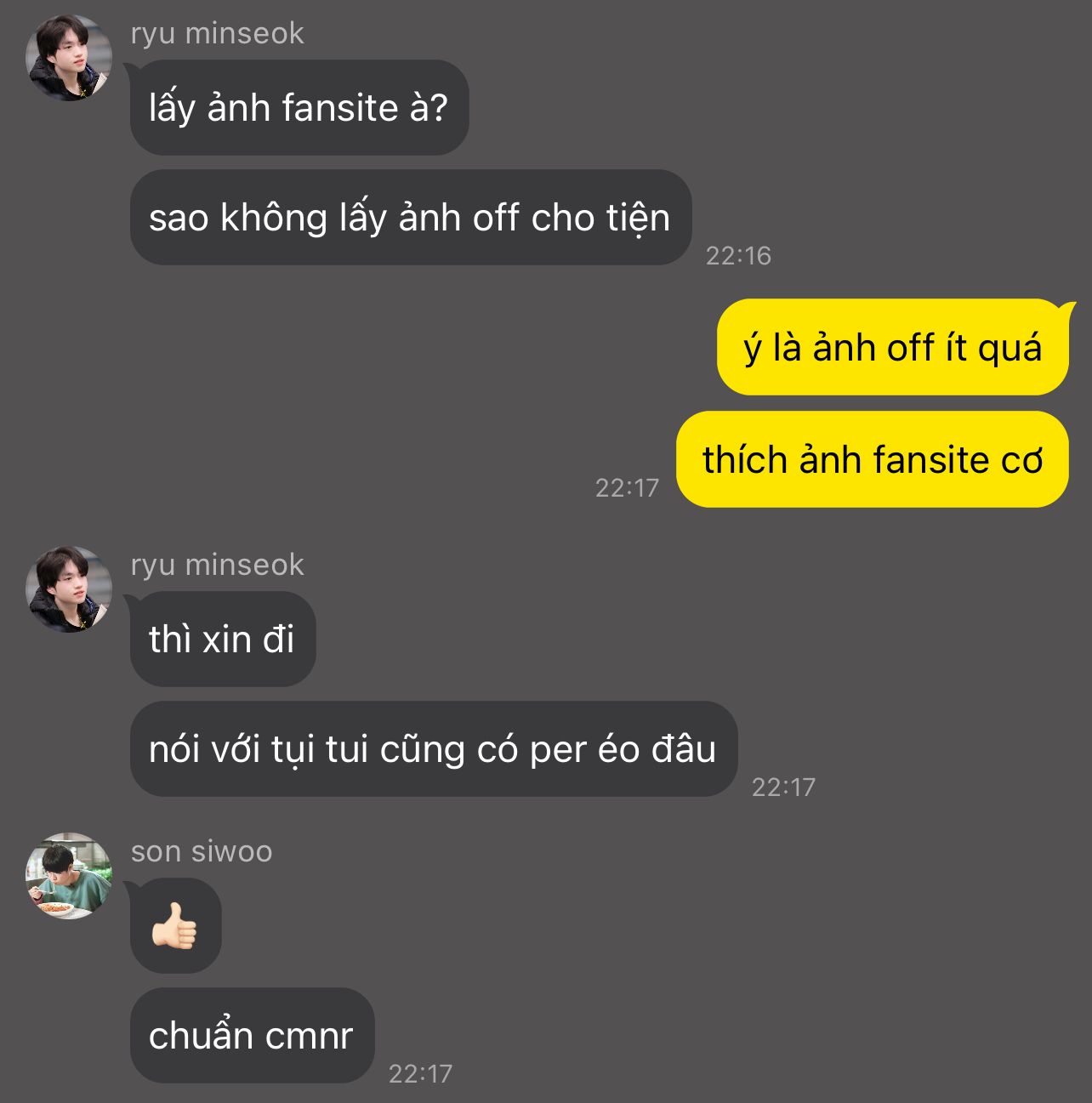This screenshot has width=1092, height=1103.
Task: Open son siwoo's profile picture
Action: (69, 876)
